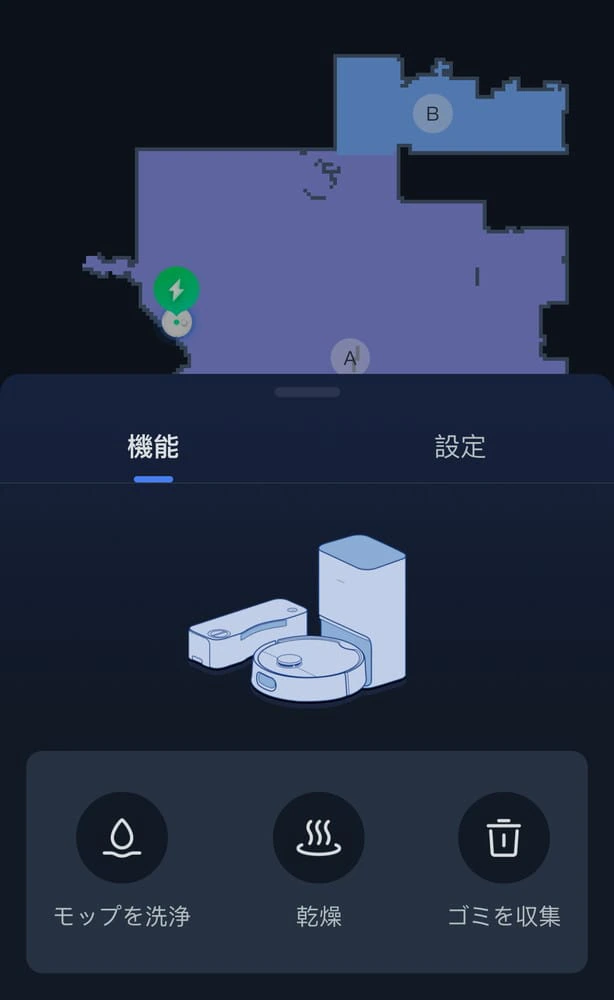The image size is (614, 1000).
Task: Start the 乾燥 drying function
Action: [x=318, y=837]
